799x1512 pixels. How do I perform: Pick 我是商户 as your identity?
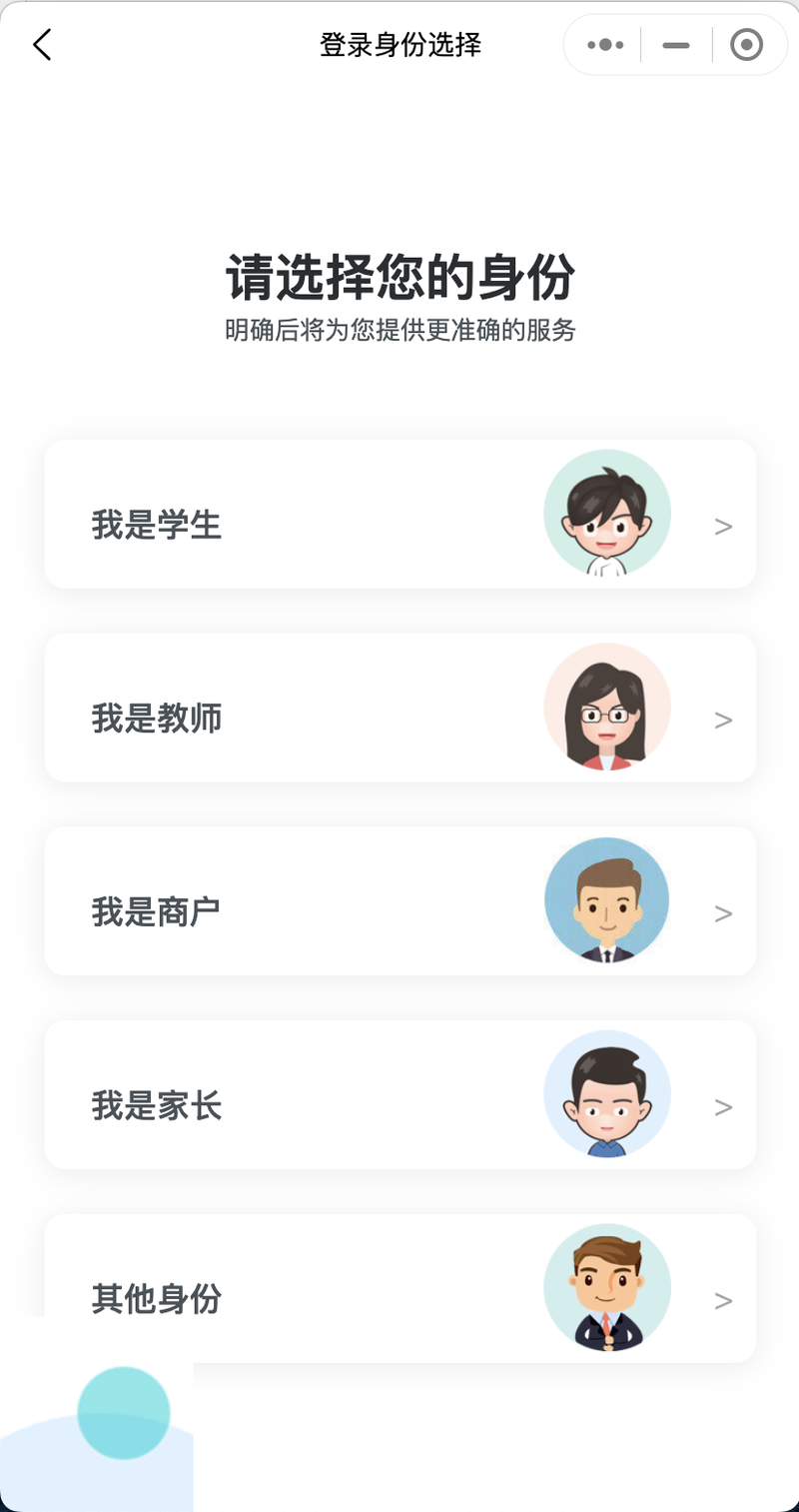[399, 901]
